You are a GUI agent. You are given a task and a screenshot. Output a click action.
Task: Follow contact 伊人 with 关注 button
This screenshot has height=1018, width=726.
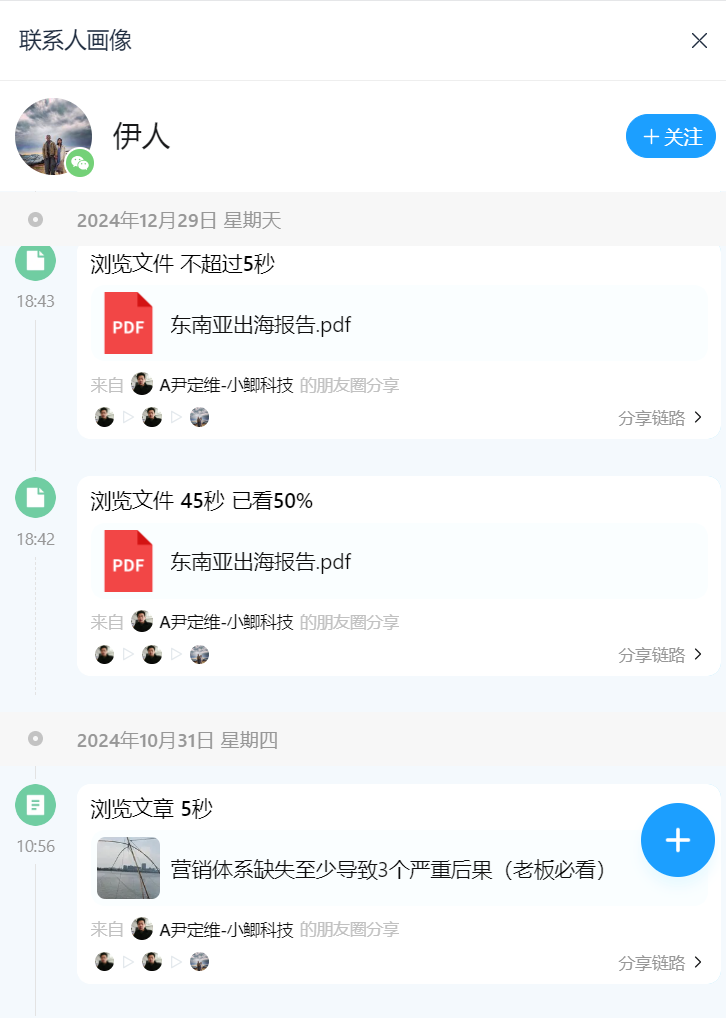(x=670, y=136)
